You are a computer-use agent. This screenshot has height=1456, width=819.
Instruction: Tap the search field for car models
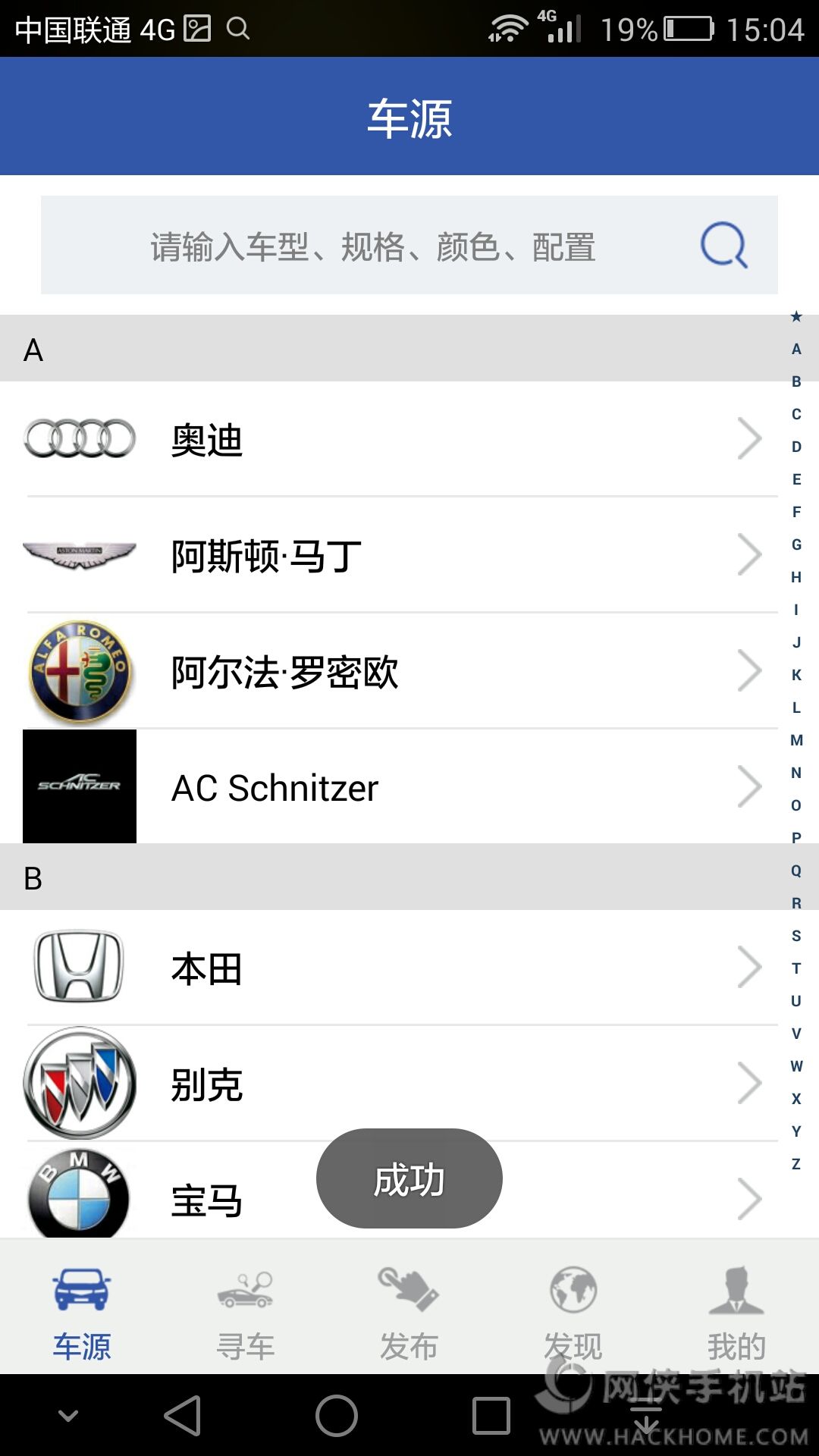click(x=372, y=246)
